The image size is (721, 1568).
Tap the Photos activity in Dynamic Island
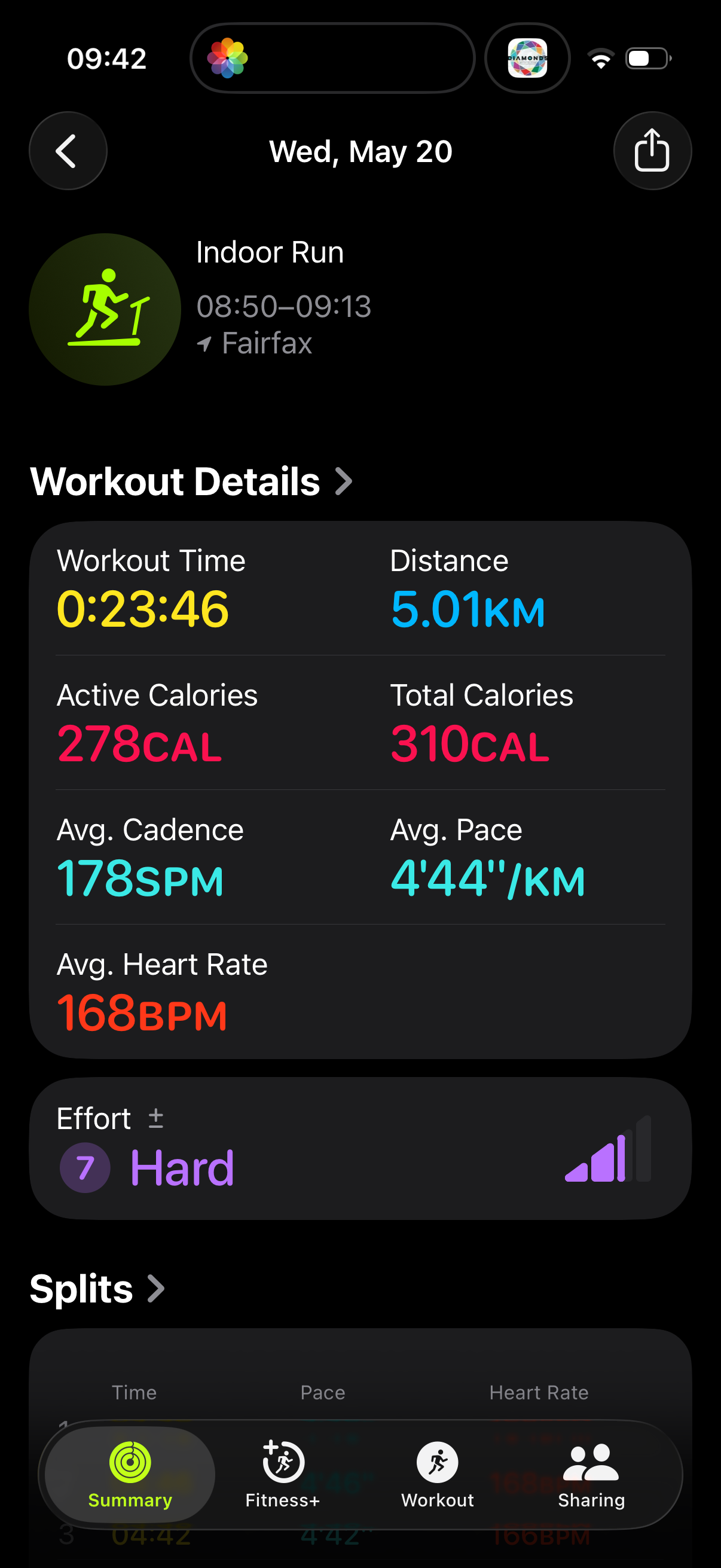(332, 59)
